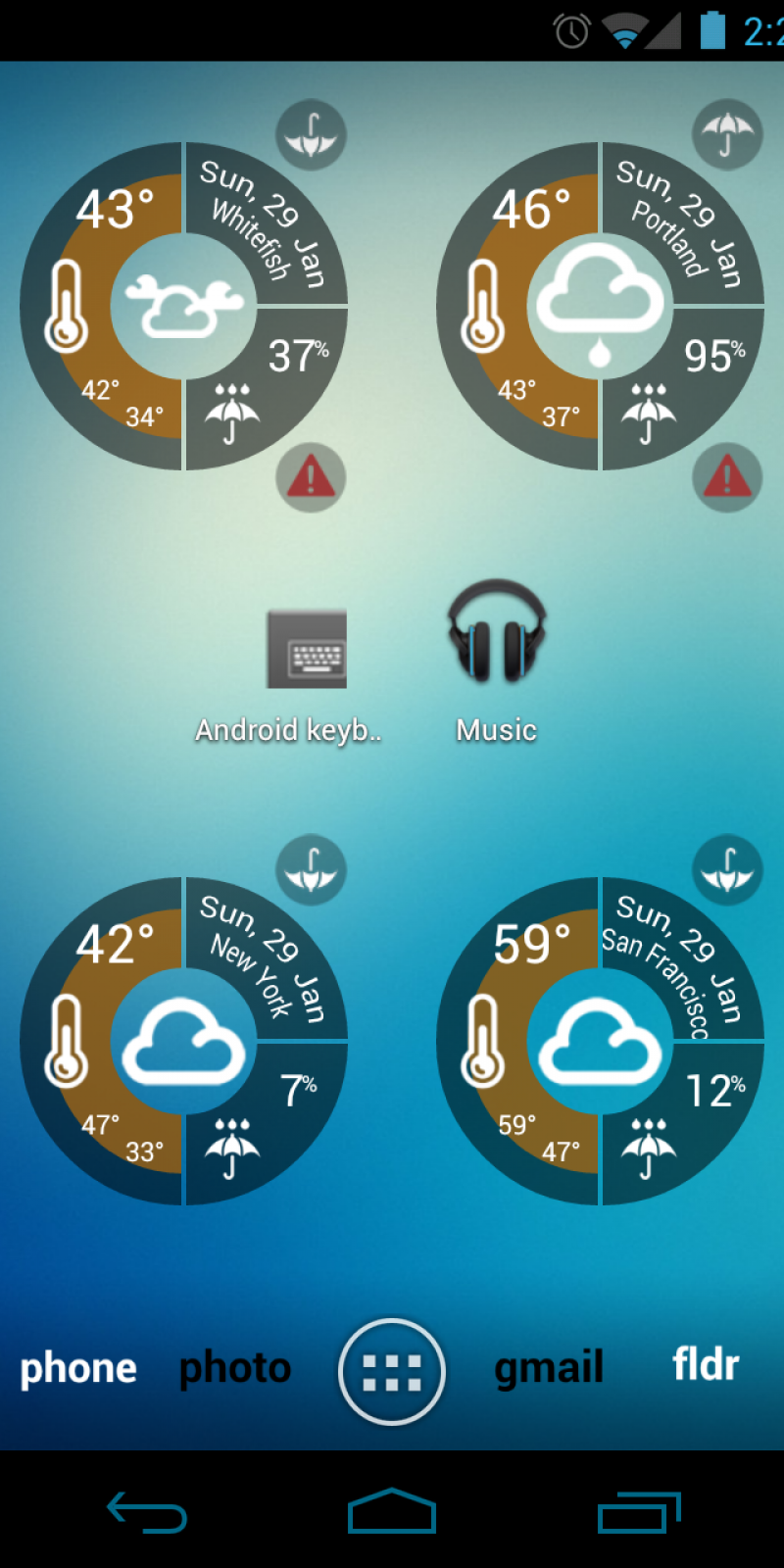Tap the umbrella icon above Whitefish widget
784x1568 pixels.
(311, 134)
